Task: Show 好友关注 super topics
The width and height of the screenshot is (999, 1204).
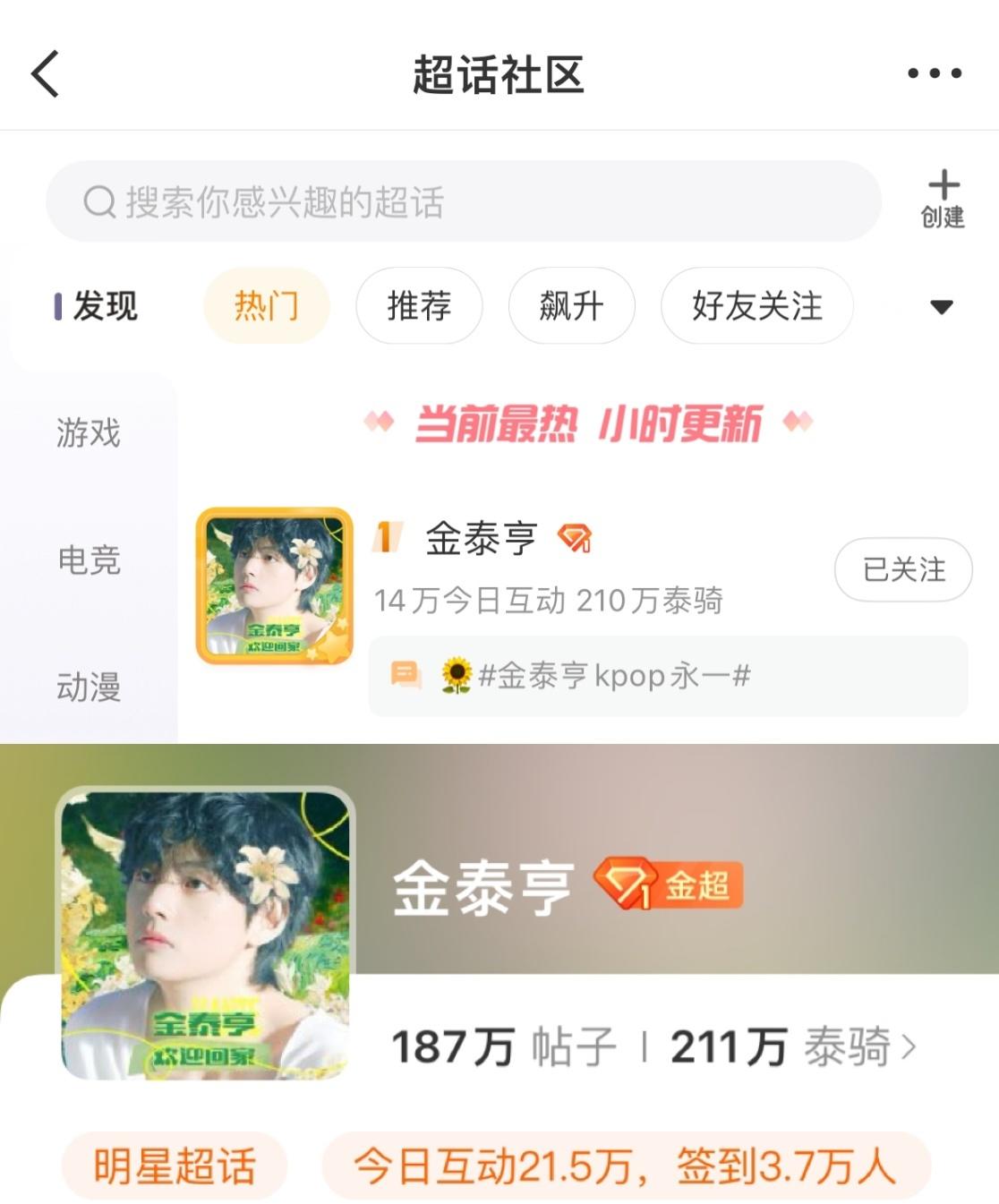Action: [x=756, y=306]
